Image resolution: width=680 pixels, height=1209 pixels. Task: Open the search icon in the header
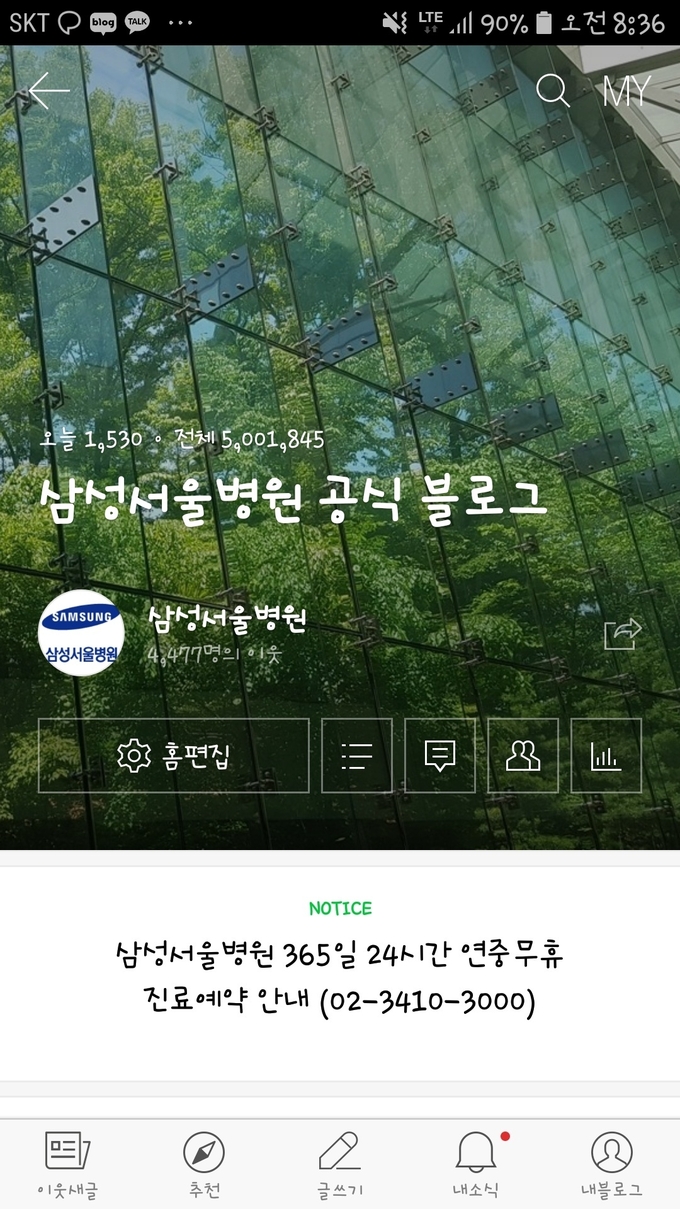coord(553,91)
